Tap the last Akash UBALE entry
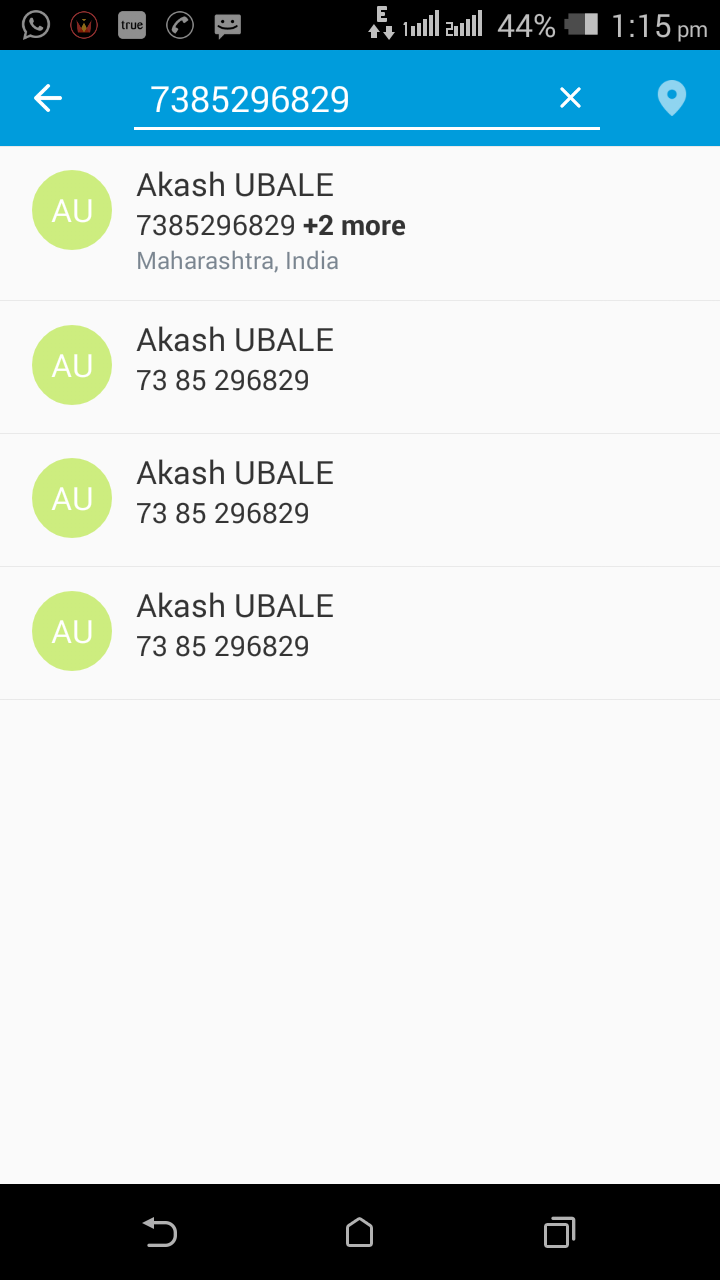Image resolution: width=720 pixels, height=1280 pixels. coord(300,626)
